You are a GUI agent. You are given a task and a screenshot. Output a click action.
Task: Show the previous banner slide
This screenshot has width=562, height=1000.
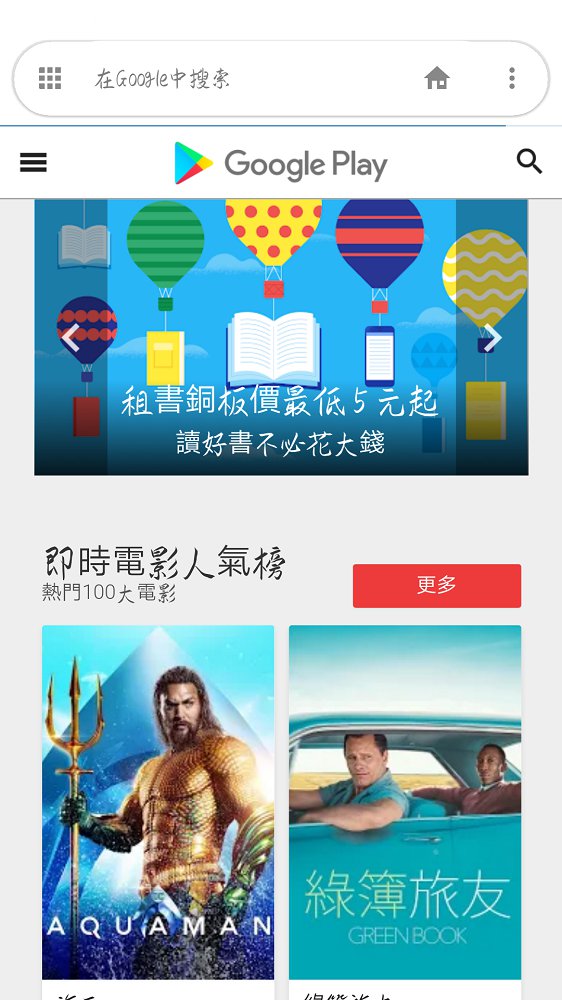pyautogui.click(x=70, y=338)
